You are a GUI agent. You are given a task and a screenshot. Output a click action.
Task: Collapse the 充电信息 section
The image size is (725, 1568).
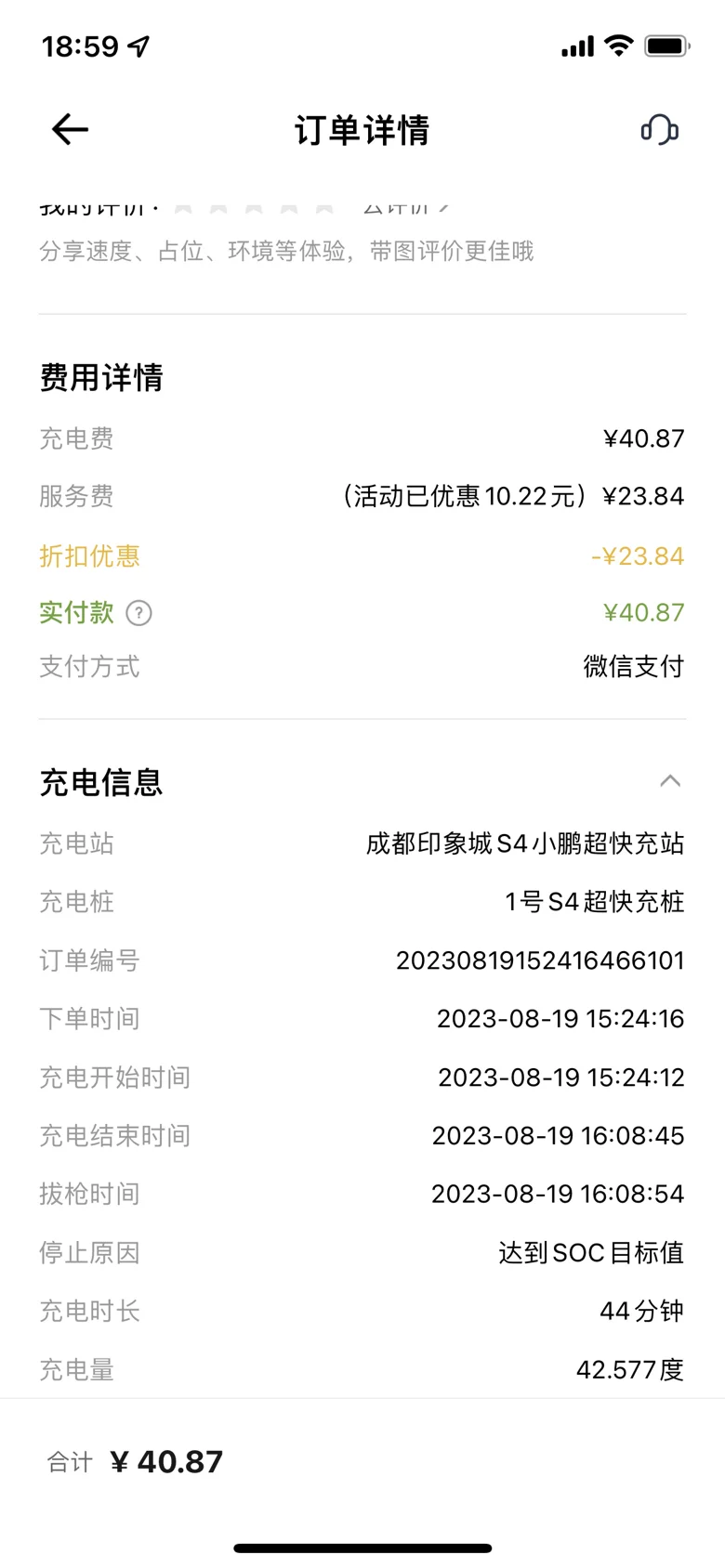670,781
